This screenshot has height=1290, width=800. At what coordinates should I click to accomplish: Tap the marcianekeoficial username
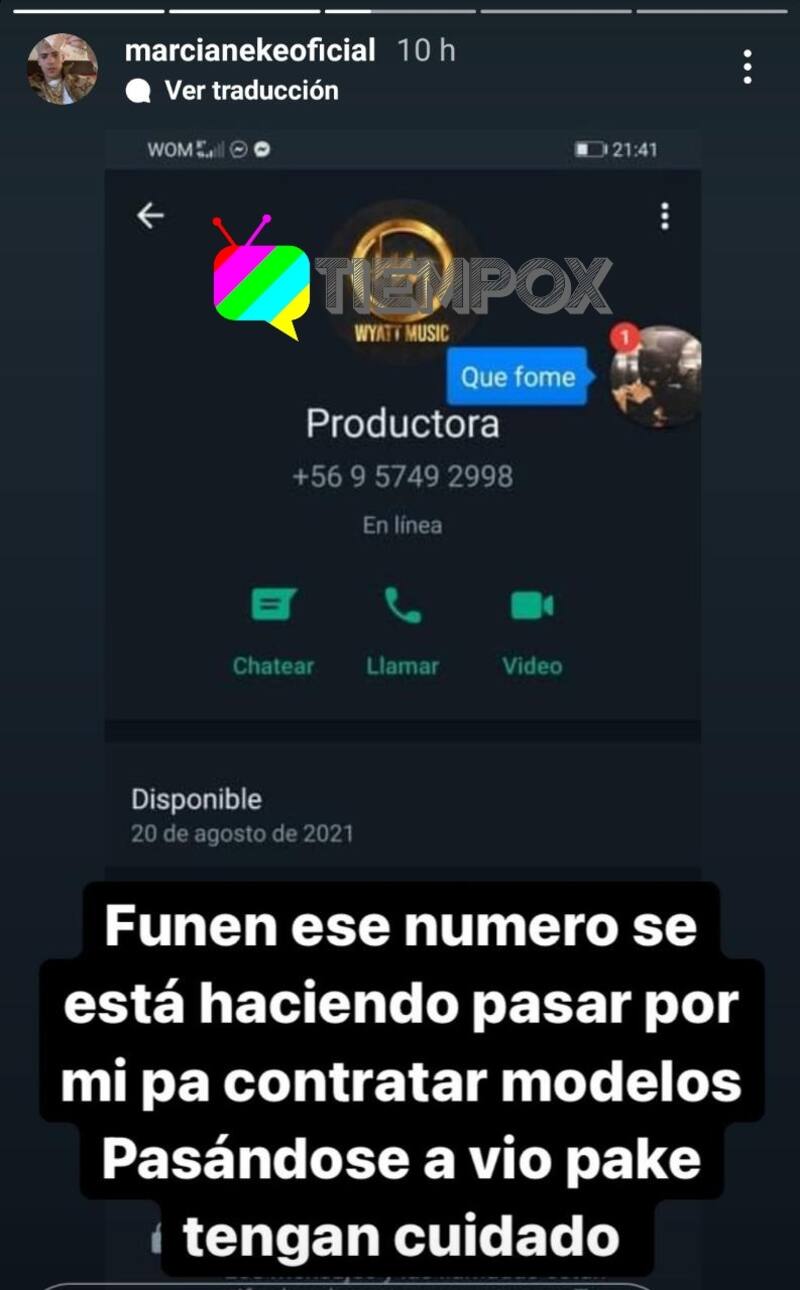250,50
